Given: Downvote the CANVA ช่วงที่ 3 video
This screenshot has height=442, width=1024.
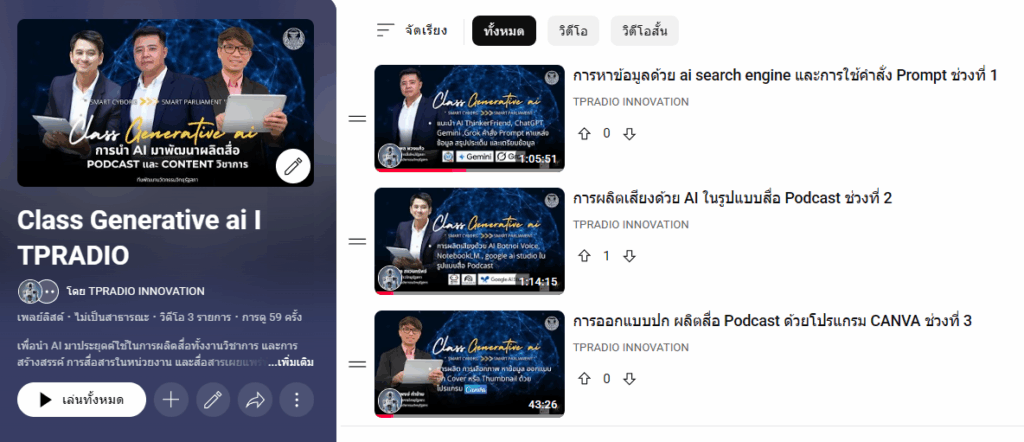Looking at the screenshot, I should coord(629,379).
